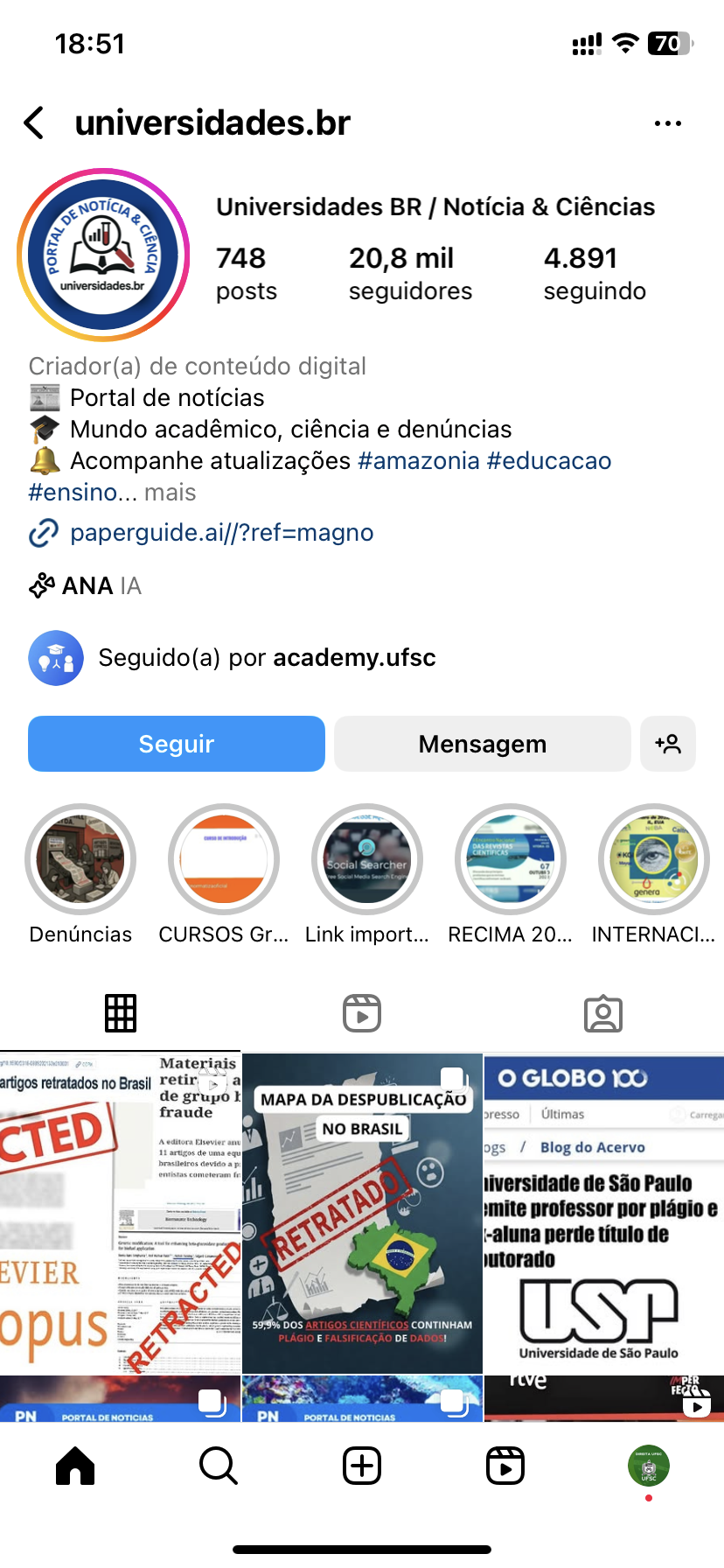Screen dimensions: 724x1568
Task: Open the #amazonia hashtag
Action: tap(418, 460)
